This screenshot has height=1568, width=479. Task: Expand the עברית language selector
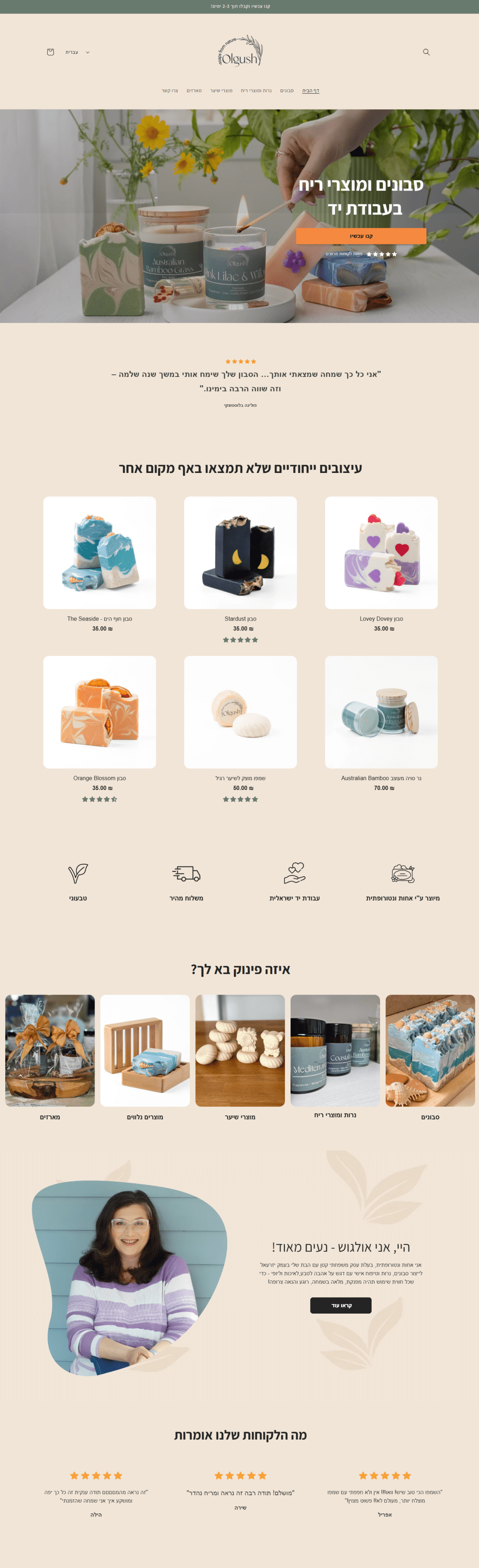coord(77,52)
